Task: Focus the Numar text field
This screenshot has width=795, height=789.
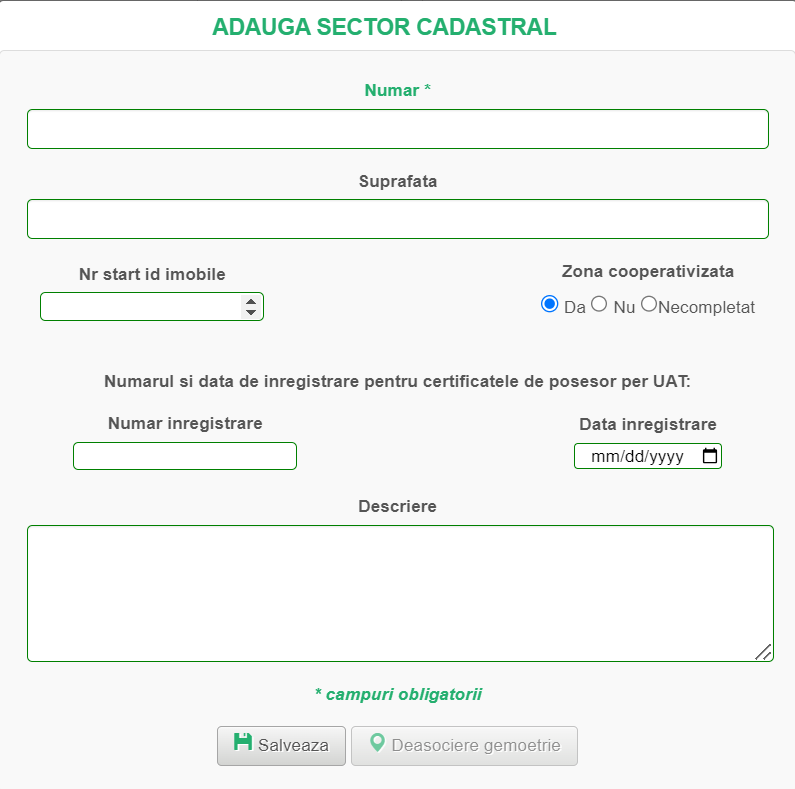Action: [397, 129]
